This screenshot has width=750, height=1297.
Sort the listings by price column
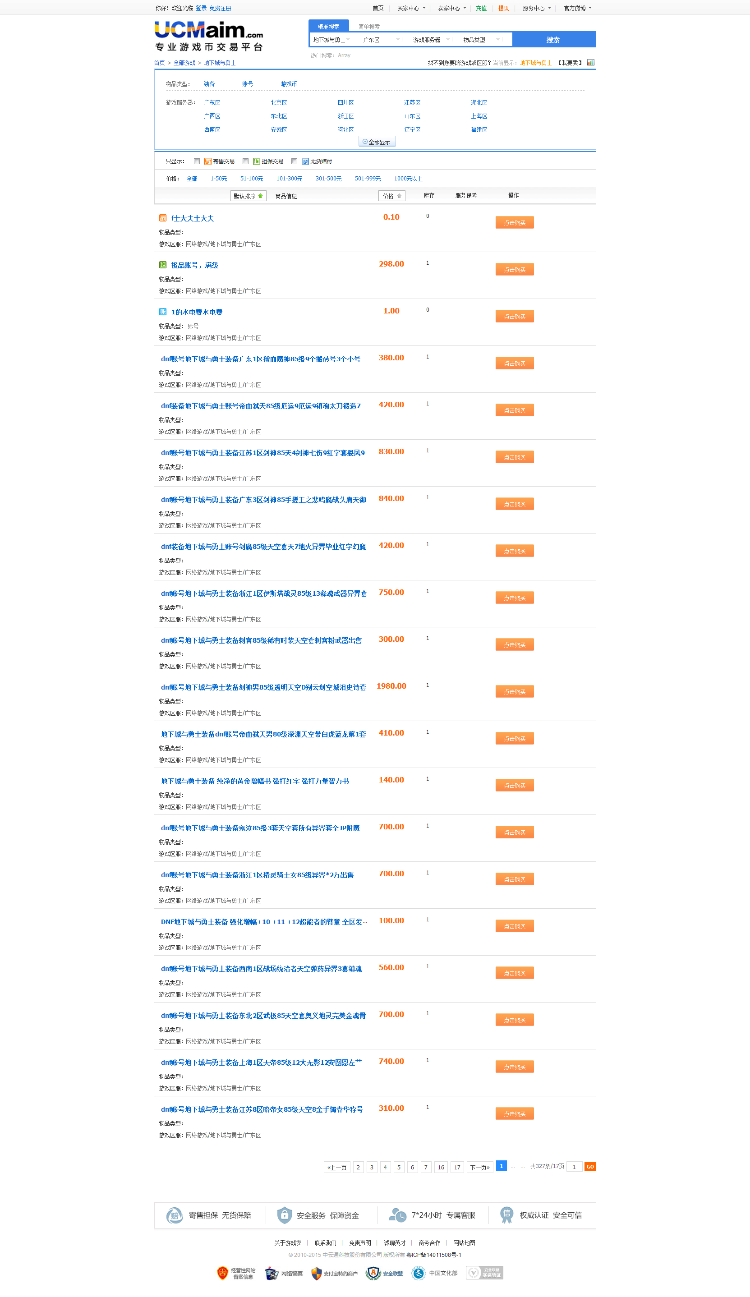pyautogui.click(x=391, y=196)
